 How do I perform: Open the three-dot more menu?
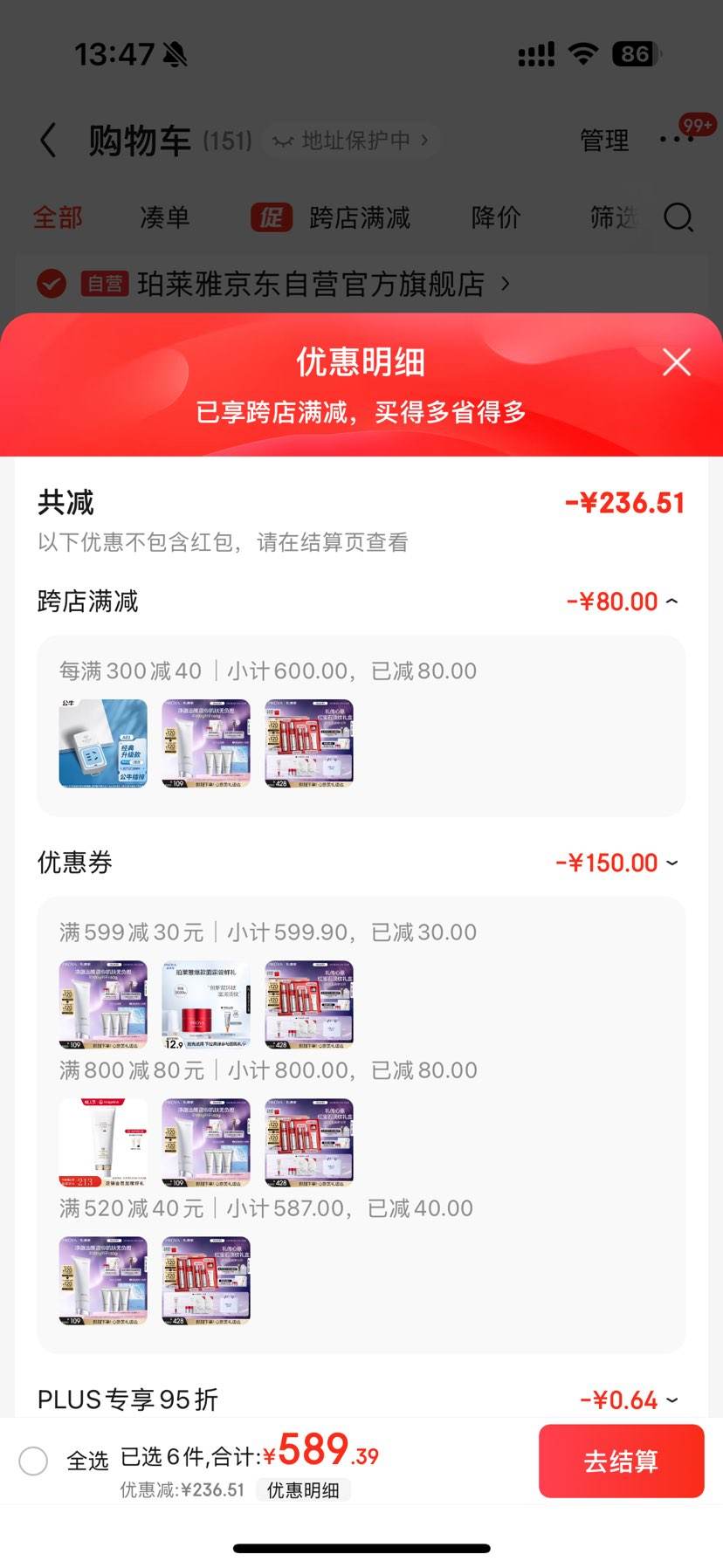click(677, 138)
